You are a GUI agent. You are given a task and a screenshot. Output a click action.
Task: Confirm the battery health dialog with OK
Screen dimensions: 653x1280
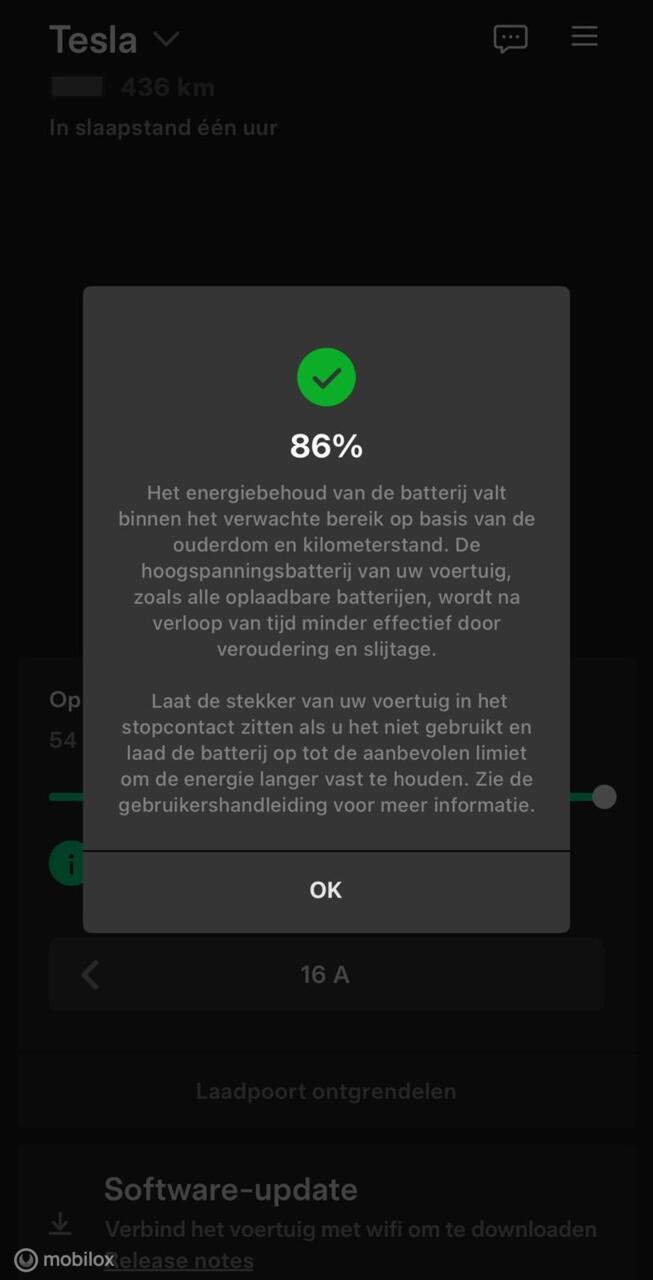326,890
